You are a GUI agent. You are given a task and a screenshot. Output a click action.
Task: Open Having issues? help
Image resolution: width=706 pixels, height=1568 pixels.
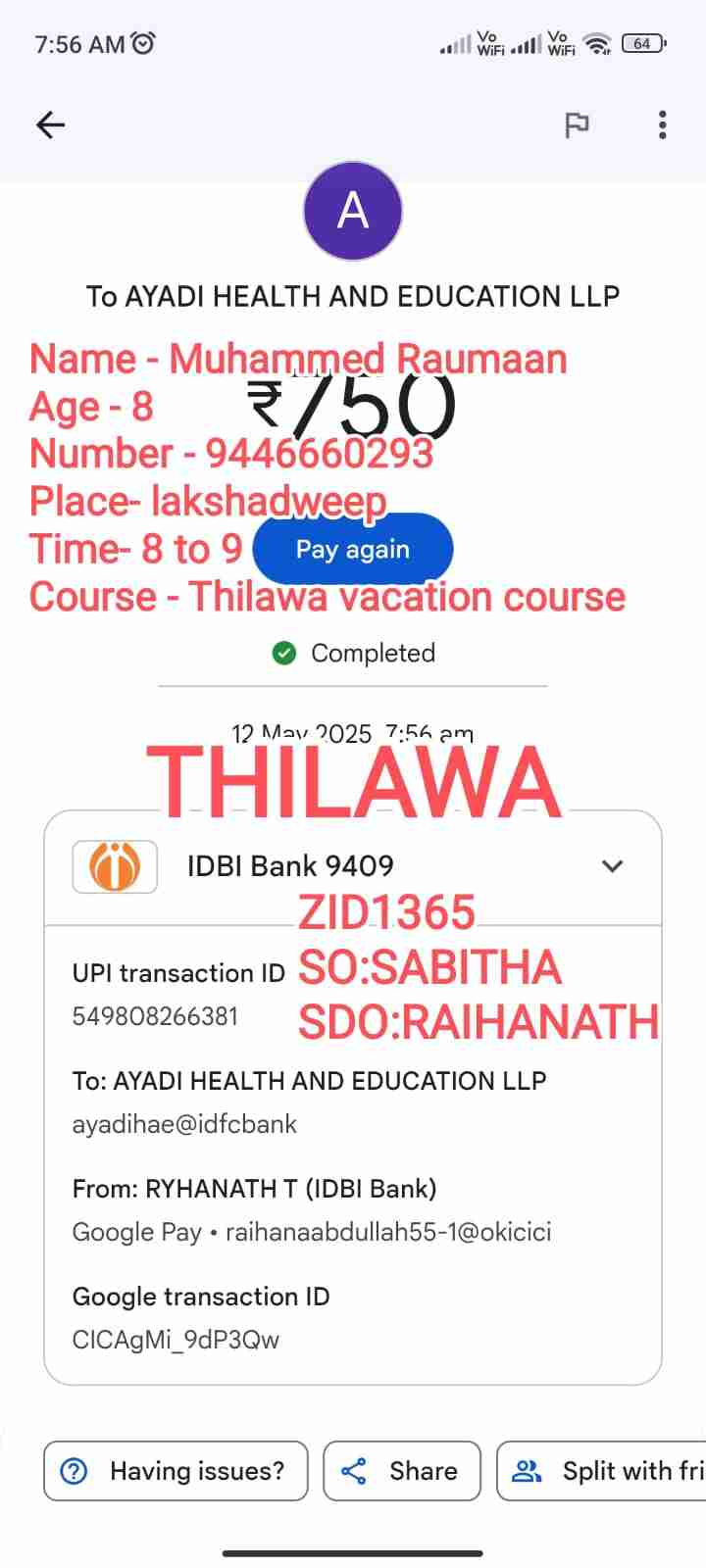[x=176, y=1470]
